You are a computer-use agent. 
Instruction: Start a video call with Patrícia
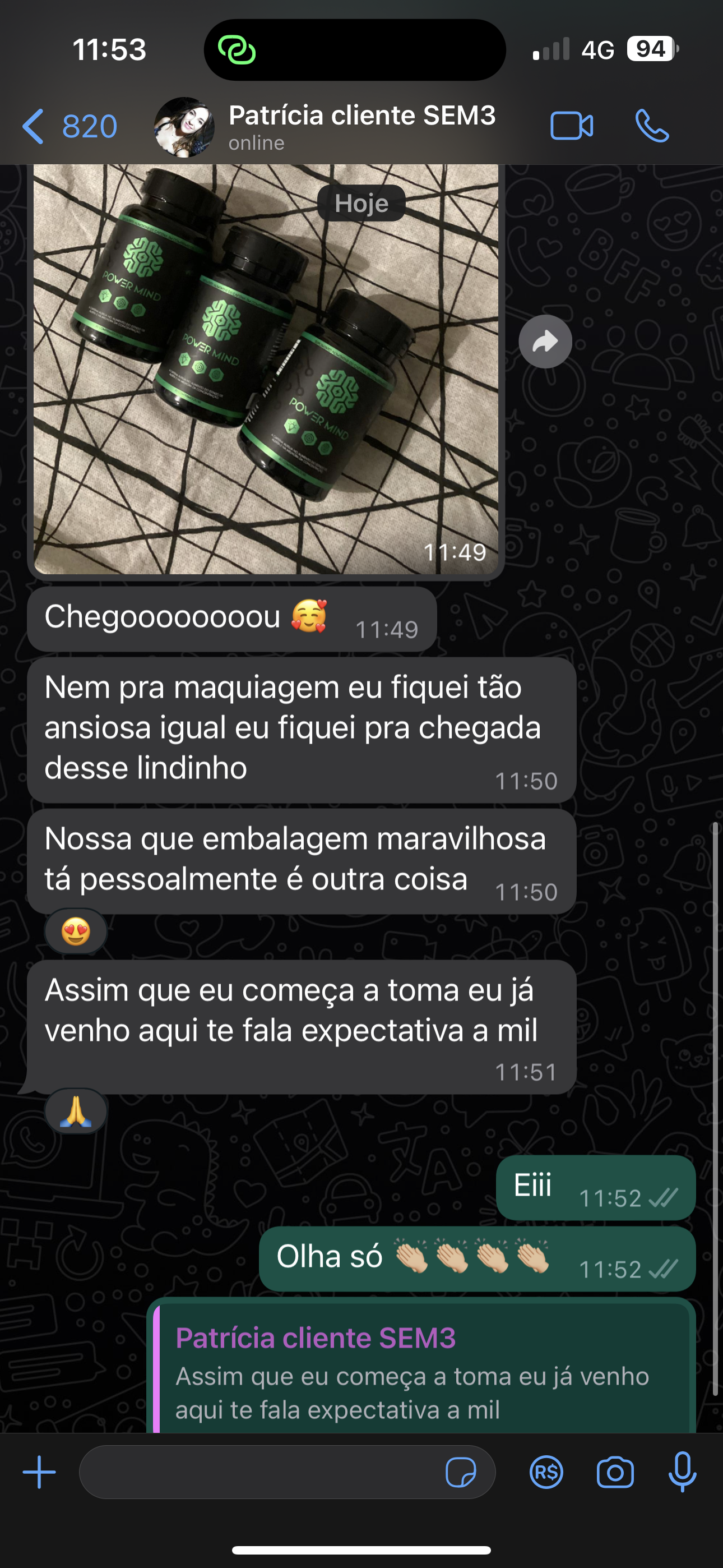click(x=572, y=127)
